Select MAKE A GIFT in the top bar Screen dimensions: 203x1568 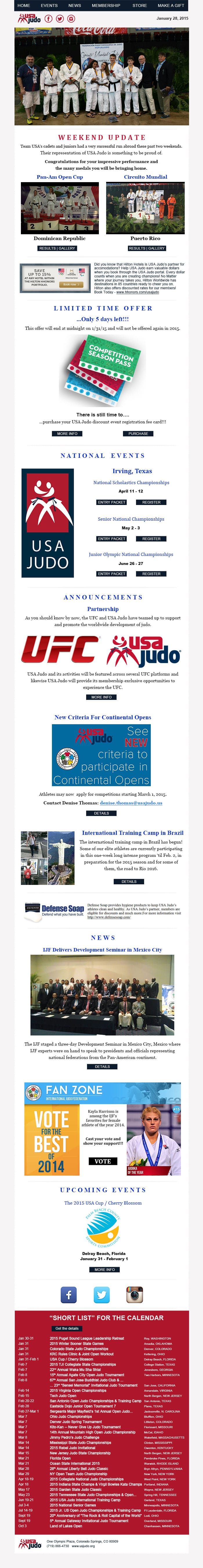click(171, 6)
